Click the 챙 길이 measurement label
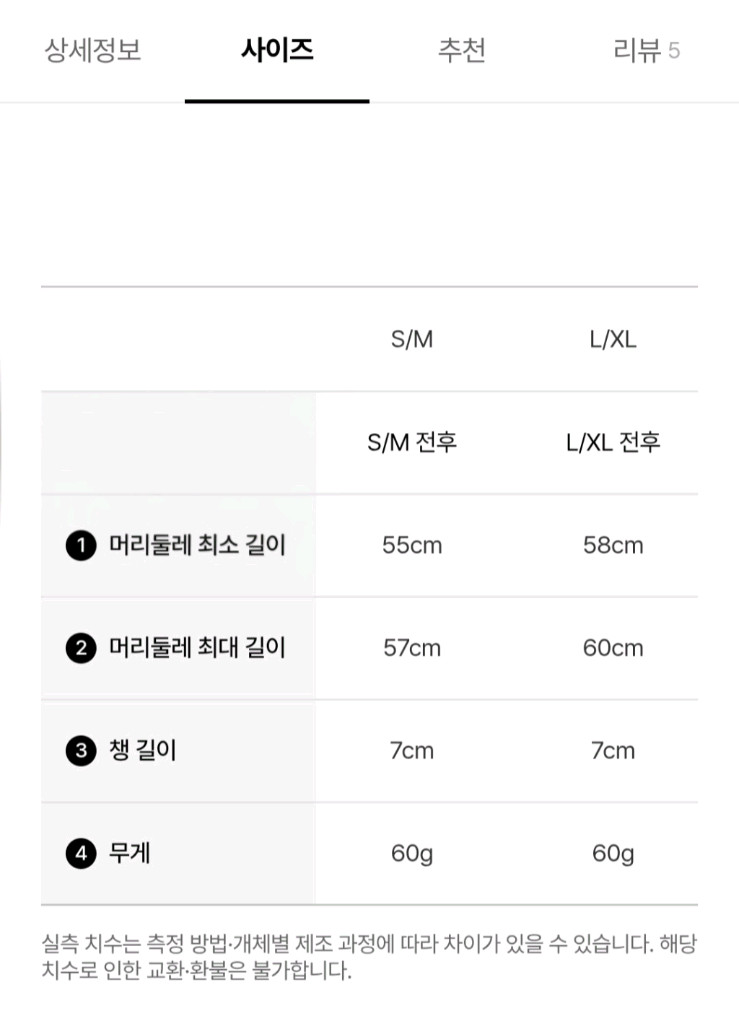This screenshot has height=1024, width=739. 143,750
